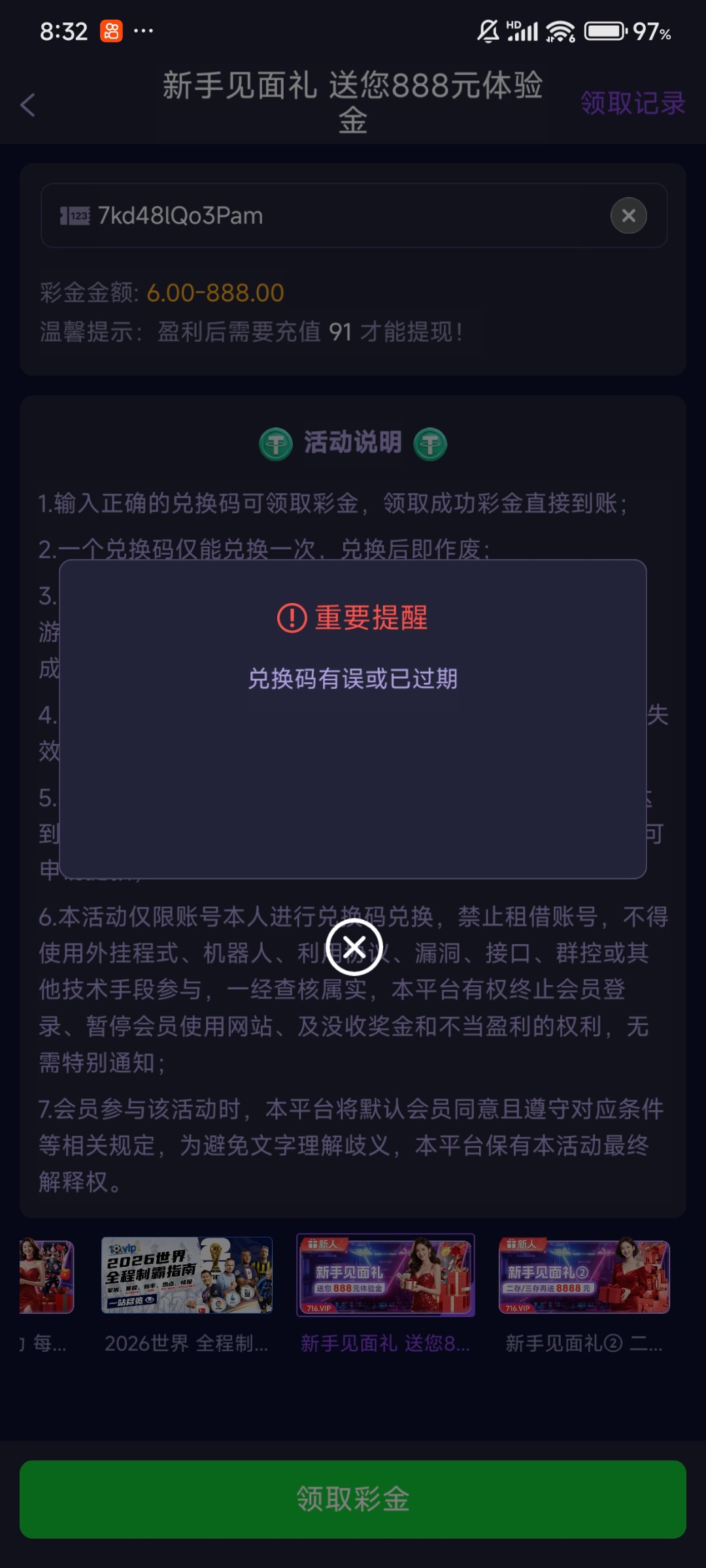
Task: Tap the back arrow at top left
Action: pyautogui.click(x=28, y=106)
